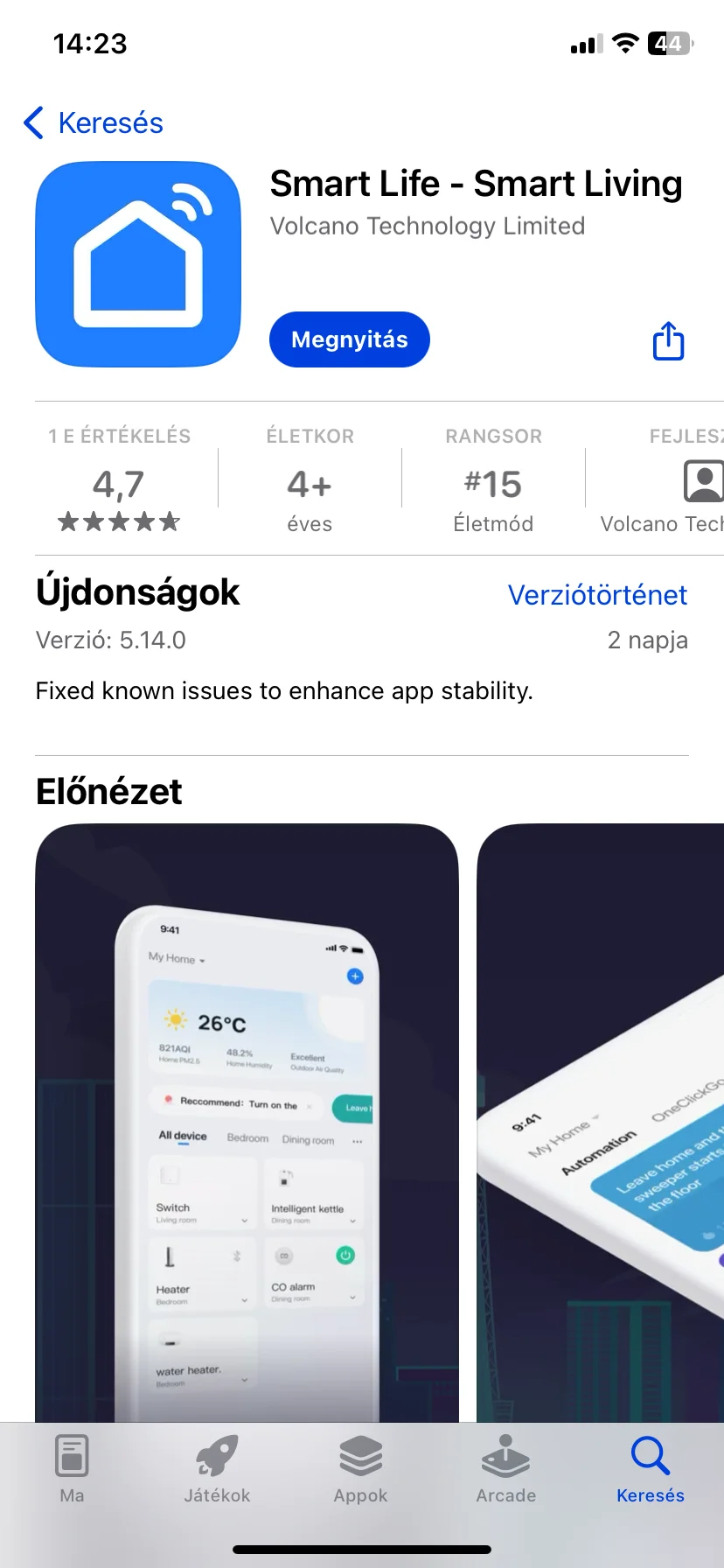Viewport: 724px width, 1568px height.
Task: Switch to the Appok tab
Action: tap(360, 1470)
